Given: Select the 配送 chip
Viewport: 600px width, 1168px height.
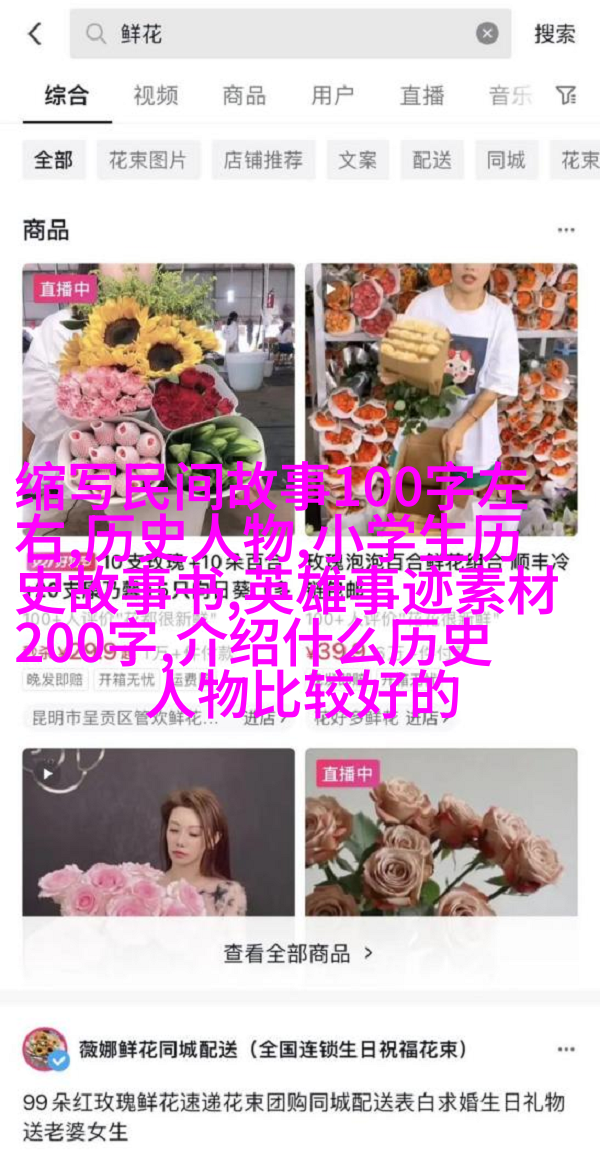Looking at the screenshot, I should (432, 160).
